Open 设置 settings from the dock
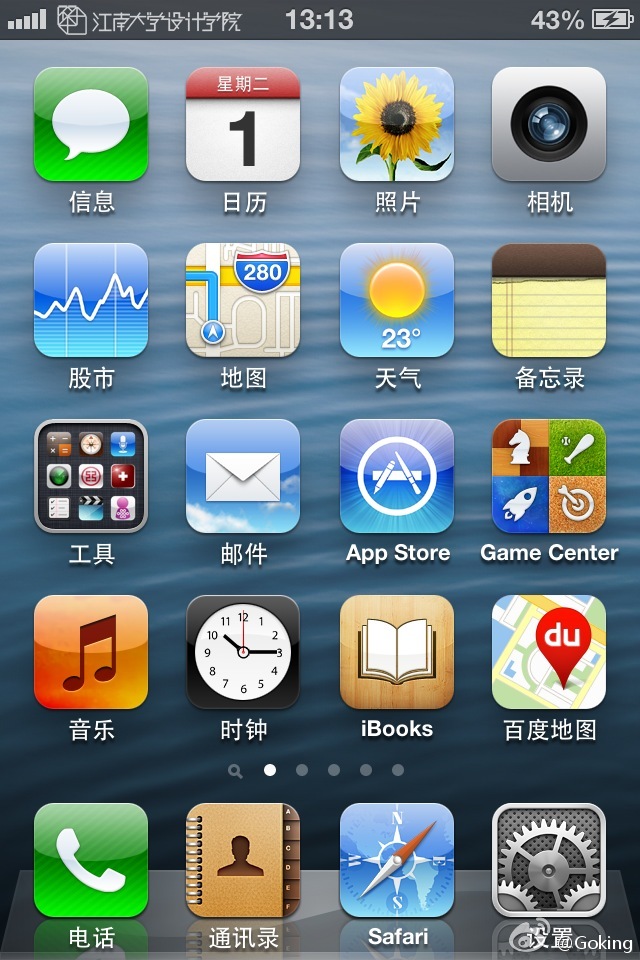 pyautogui.click(x=549, y=860)
